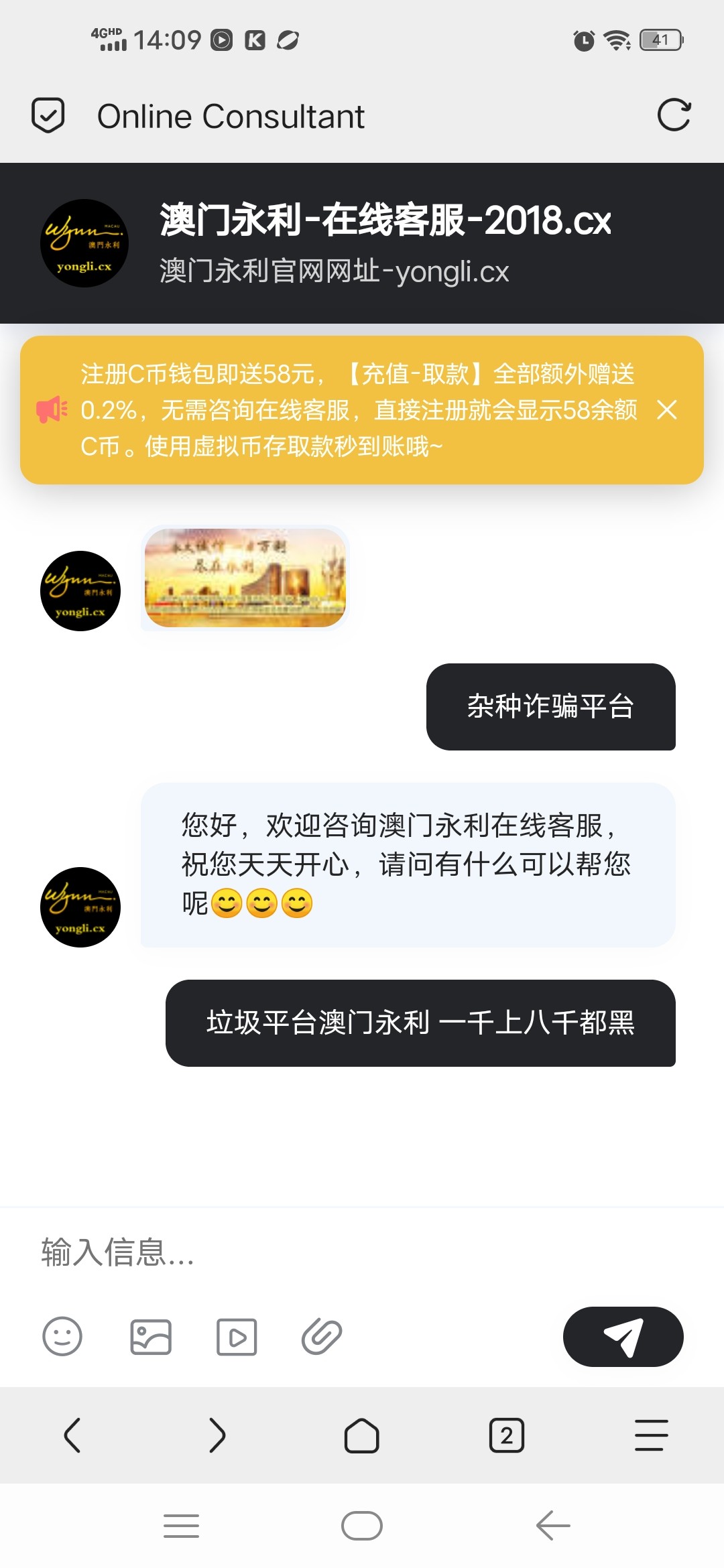Dismiss the yellow promotion announcement banner
Screen dimensions: 724x1568
coord(666,410)
